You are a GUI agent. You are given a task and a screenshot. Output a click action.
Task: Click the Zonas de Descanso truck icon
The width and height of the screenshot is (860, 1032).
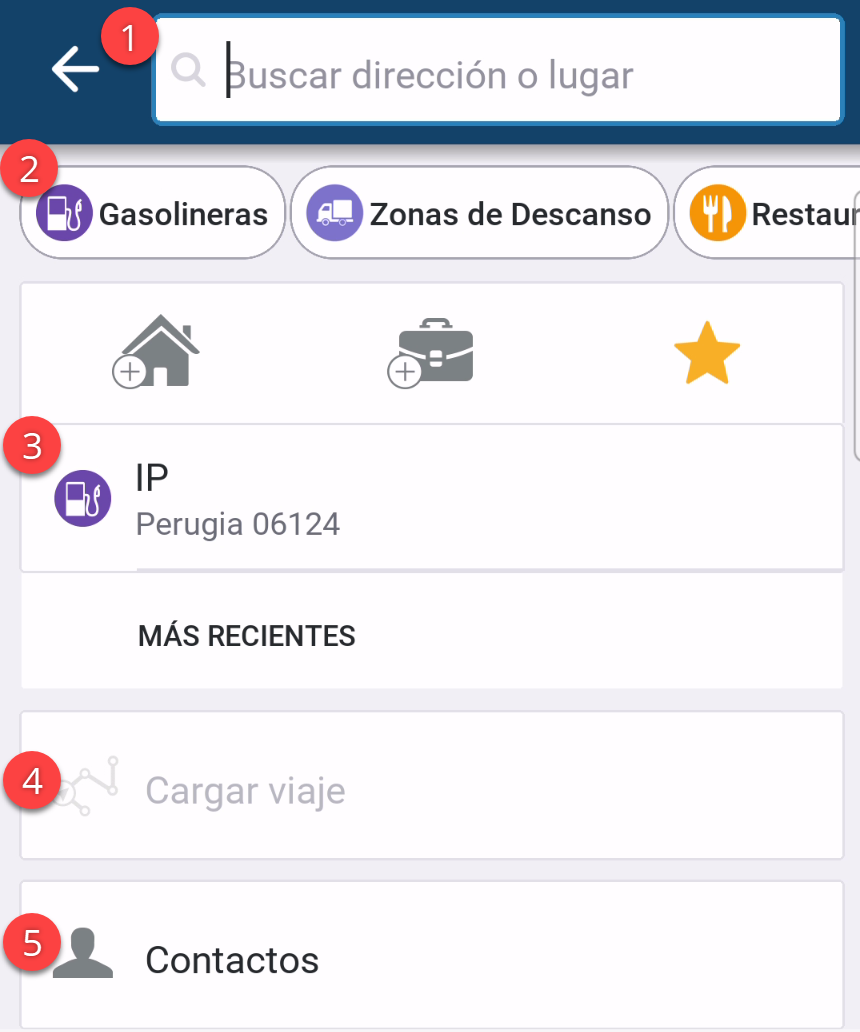[334, 212]
